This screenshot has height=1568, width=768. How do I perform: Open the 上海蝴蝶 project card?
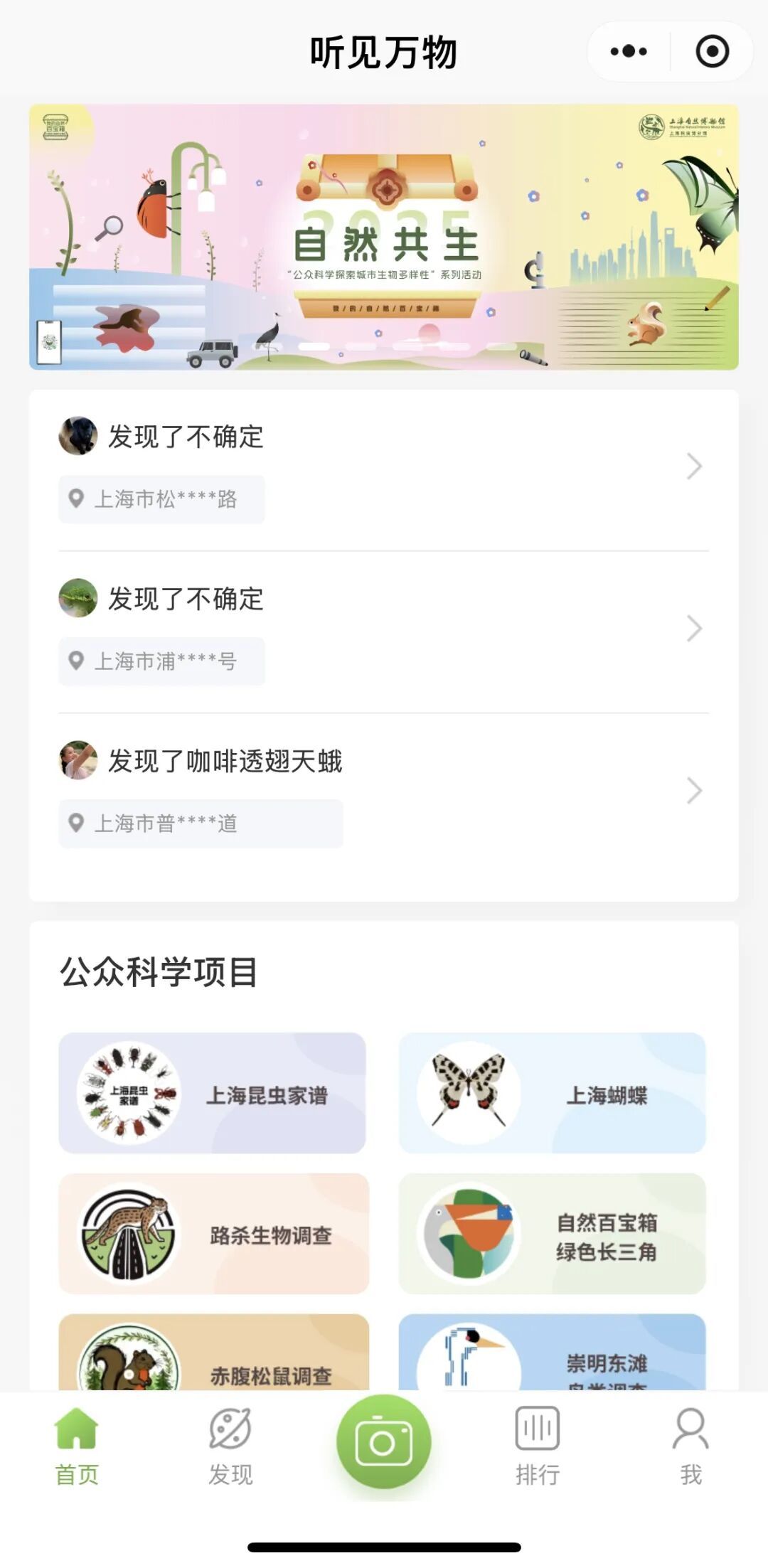pos(552,1093)
